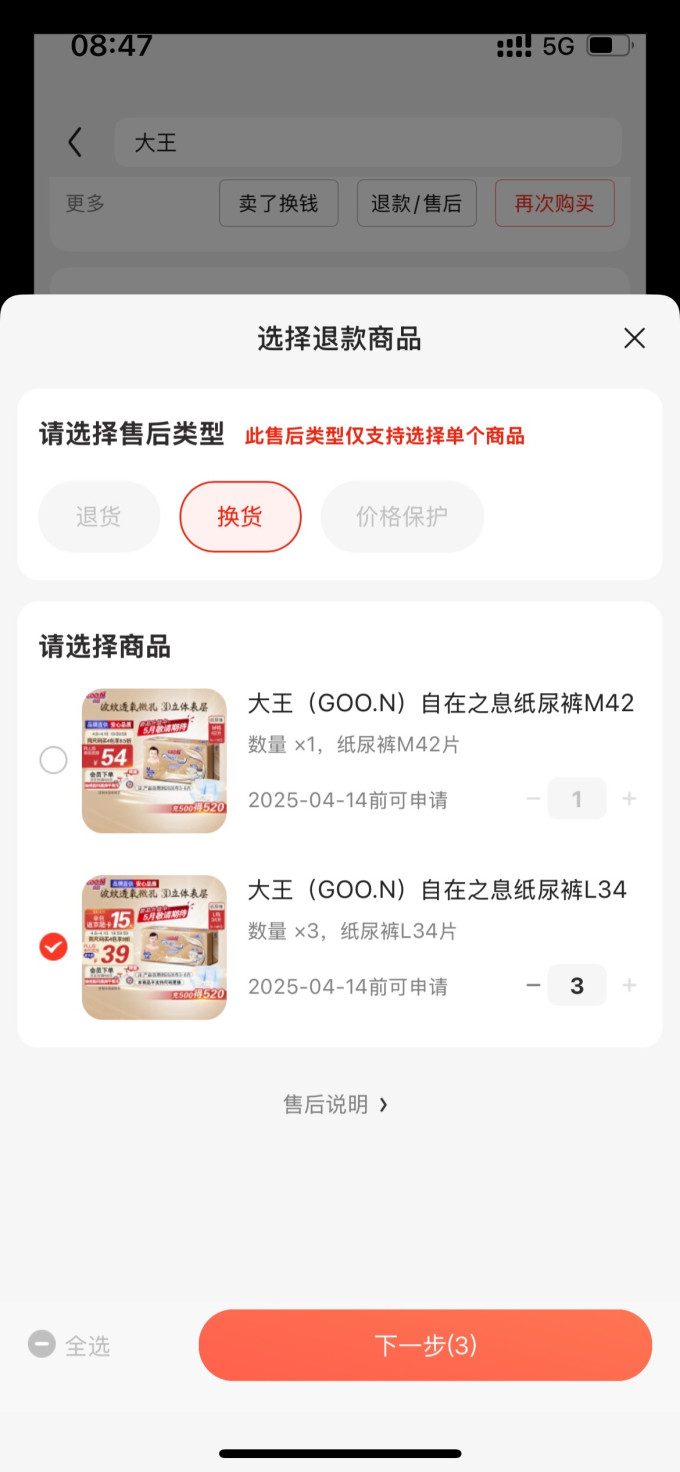This screenshot has width=680, height=1472.
Task: Decrease quantity of L34 diapers
Action: pos(533,985)
